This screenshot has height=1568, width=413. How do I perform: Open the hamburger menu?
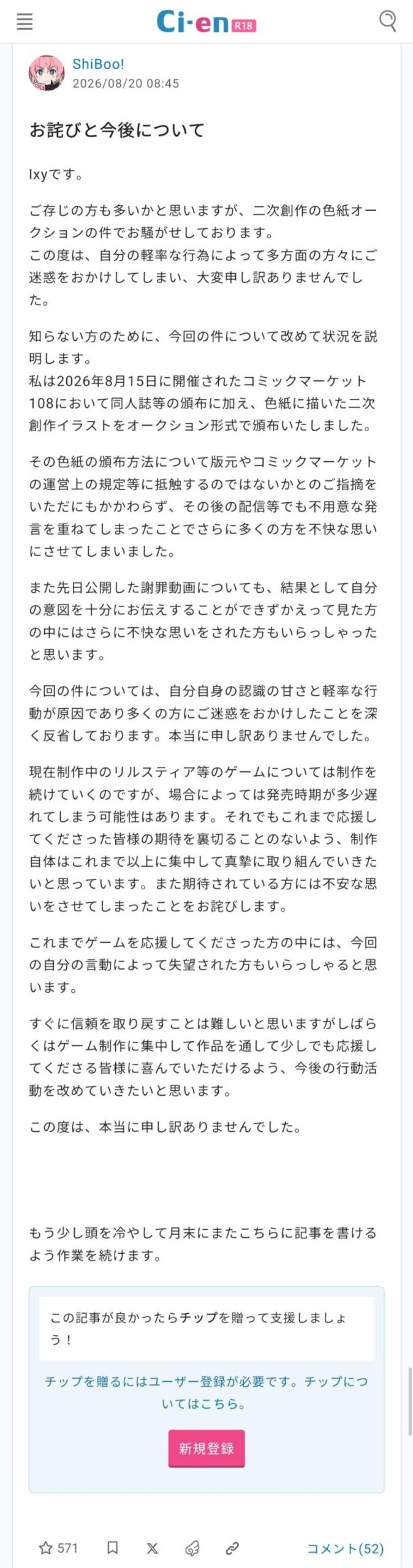pos(25,22)
